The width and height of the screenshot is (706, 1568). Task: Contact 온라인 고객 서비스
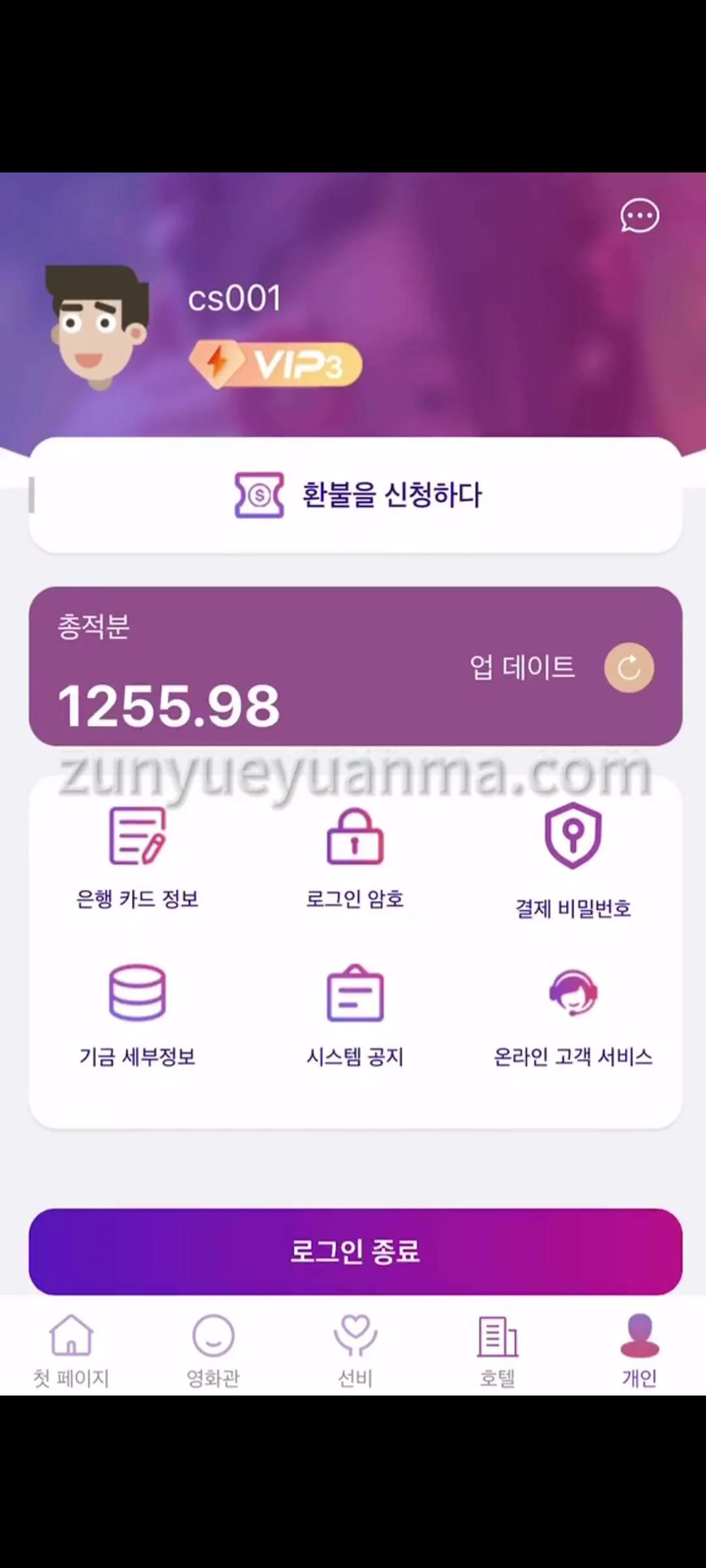click(573, 1014)
